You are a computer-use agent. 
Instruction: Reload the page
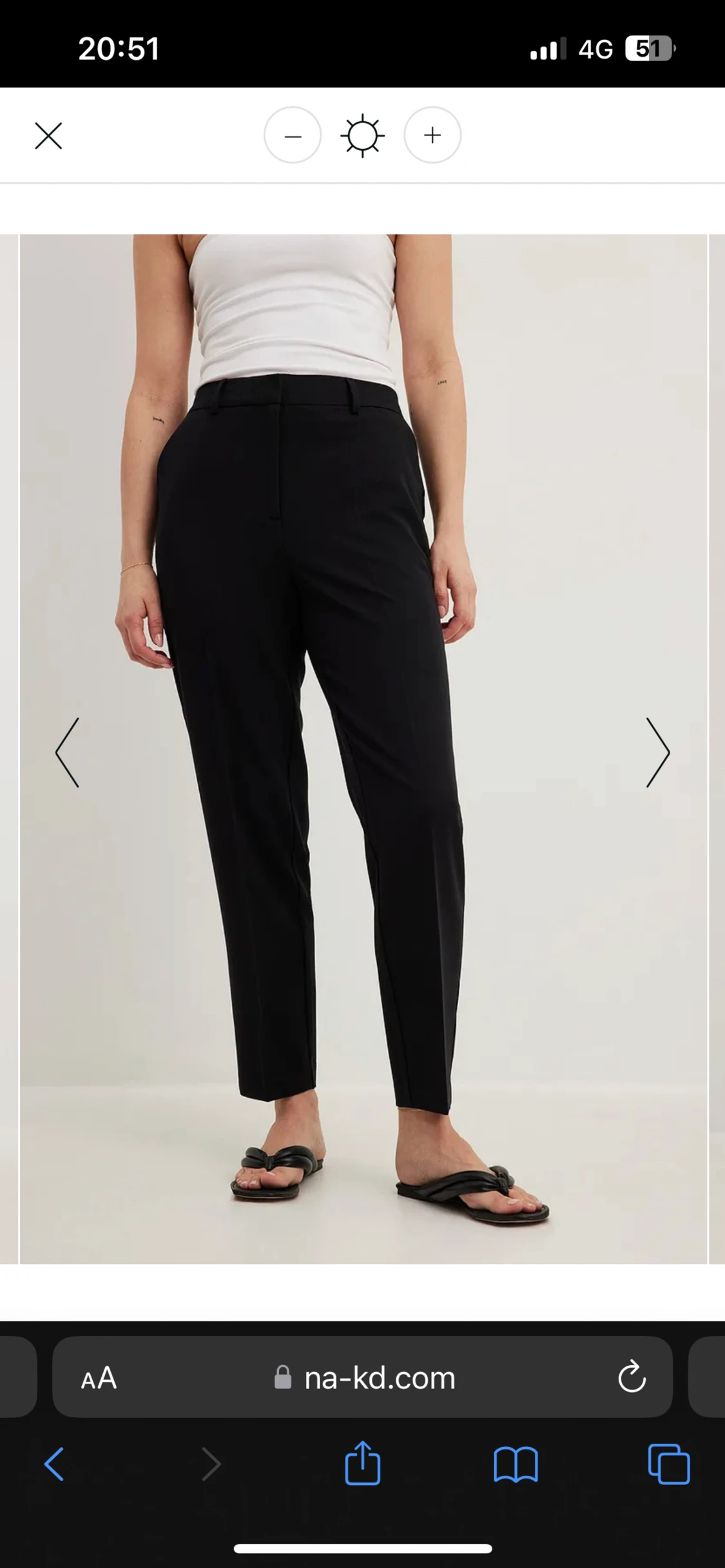point(632,1377)
